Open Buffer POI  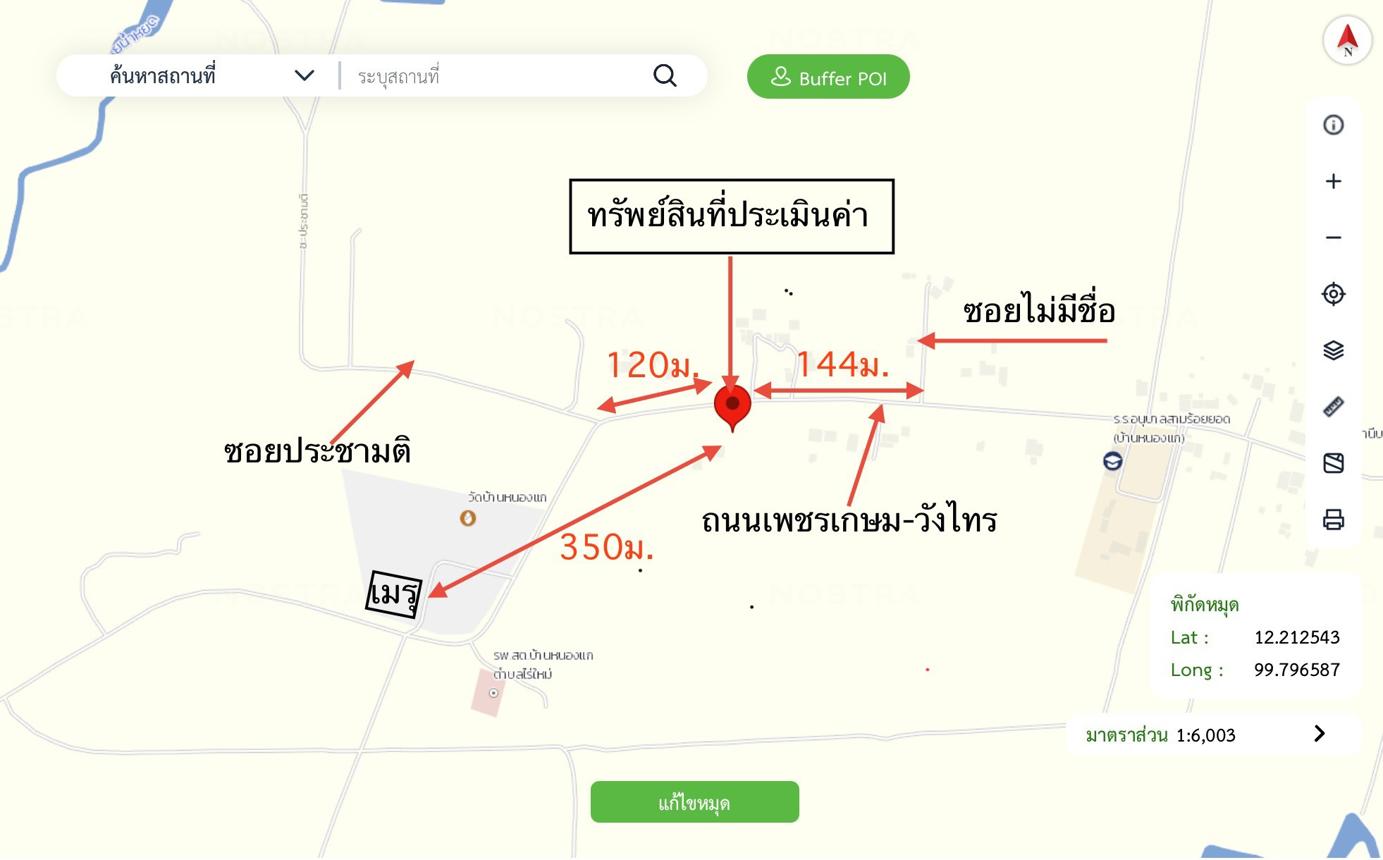[x=828, y=77]
